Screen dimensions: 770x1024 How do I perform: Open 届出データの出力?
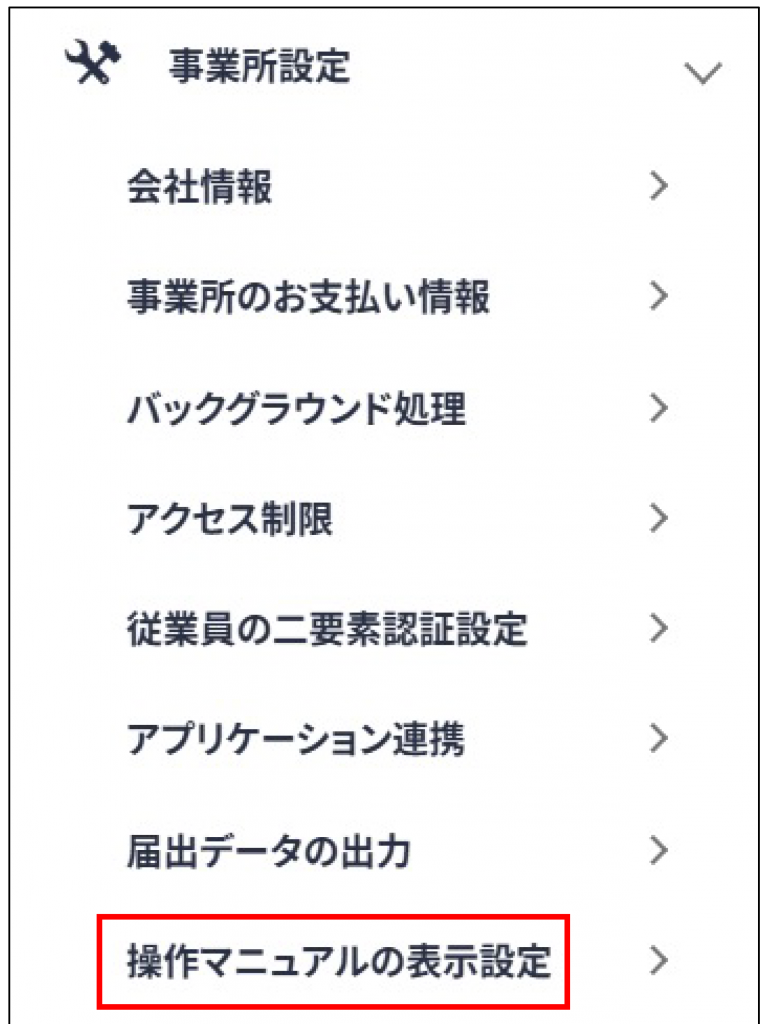click(x=269, y=852)
